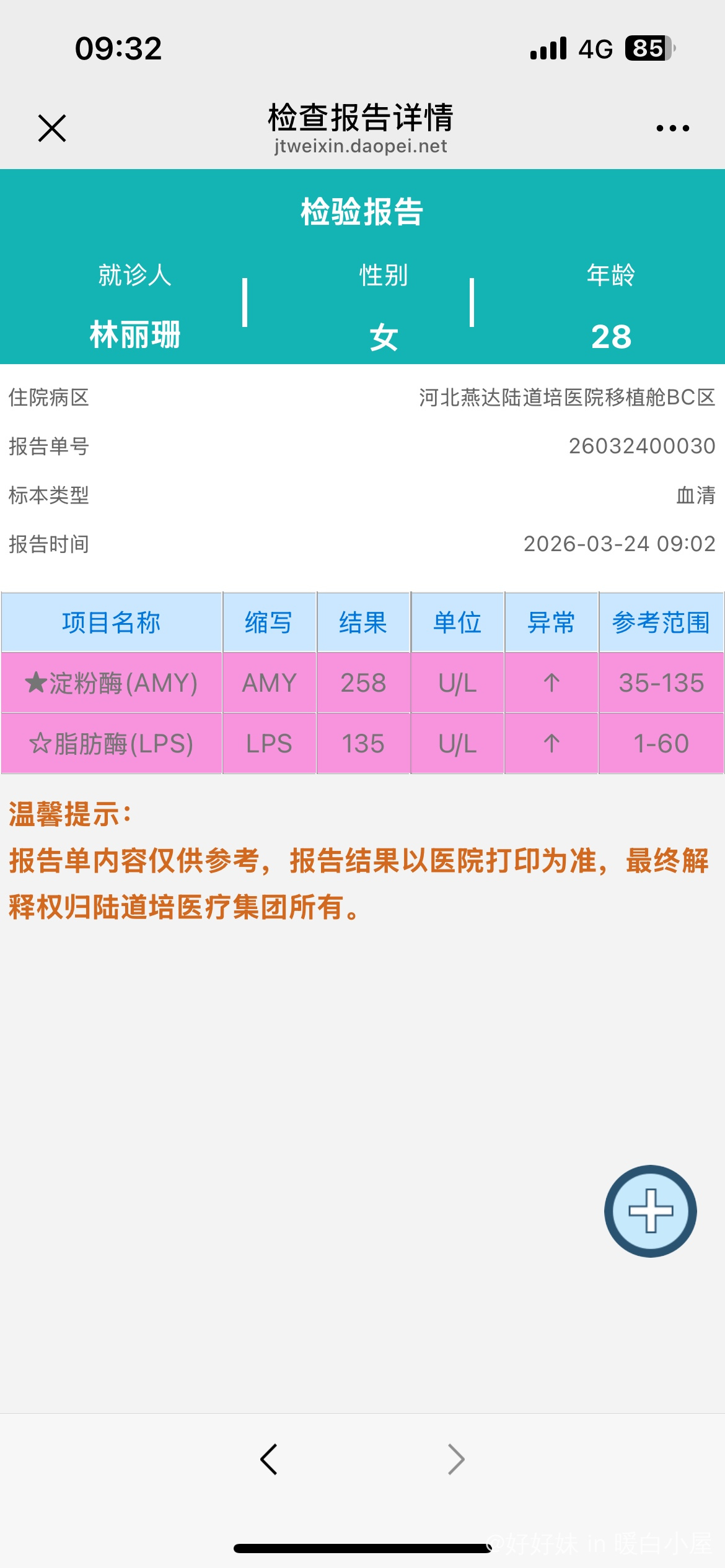
Task: Go forward to next web page
Action: (456, 1459)
